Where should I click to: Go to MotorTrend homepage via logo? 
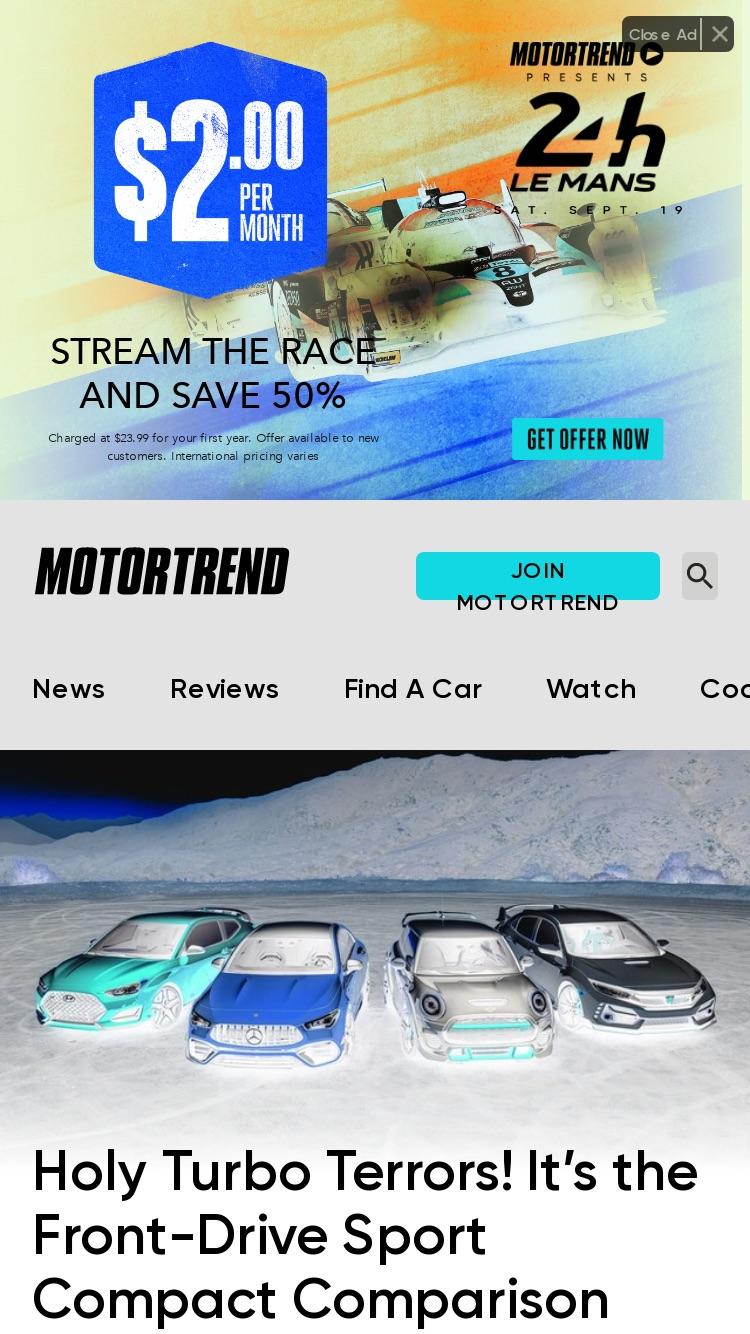click(162, 572)
